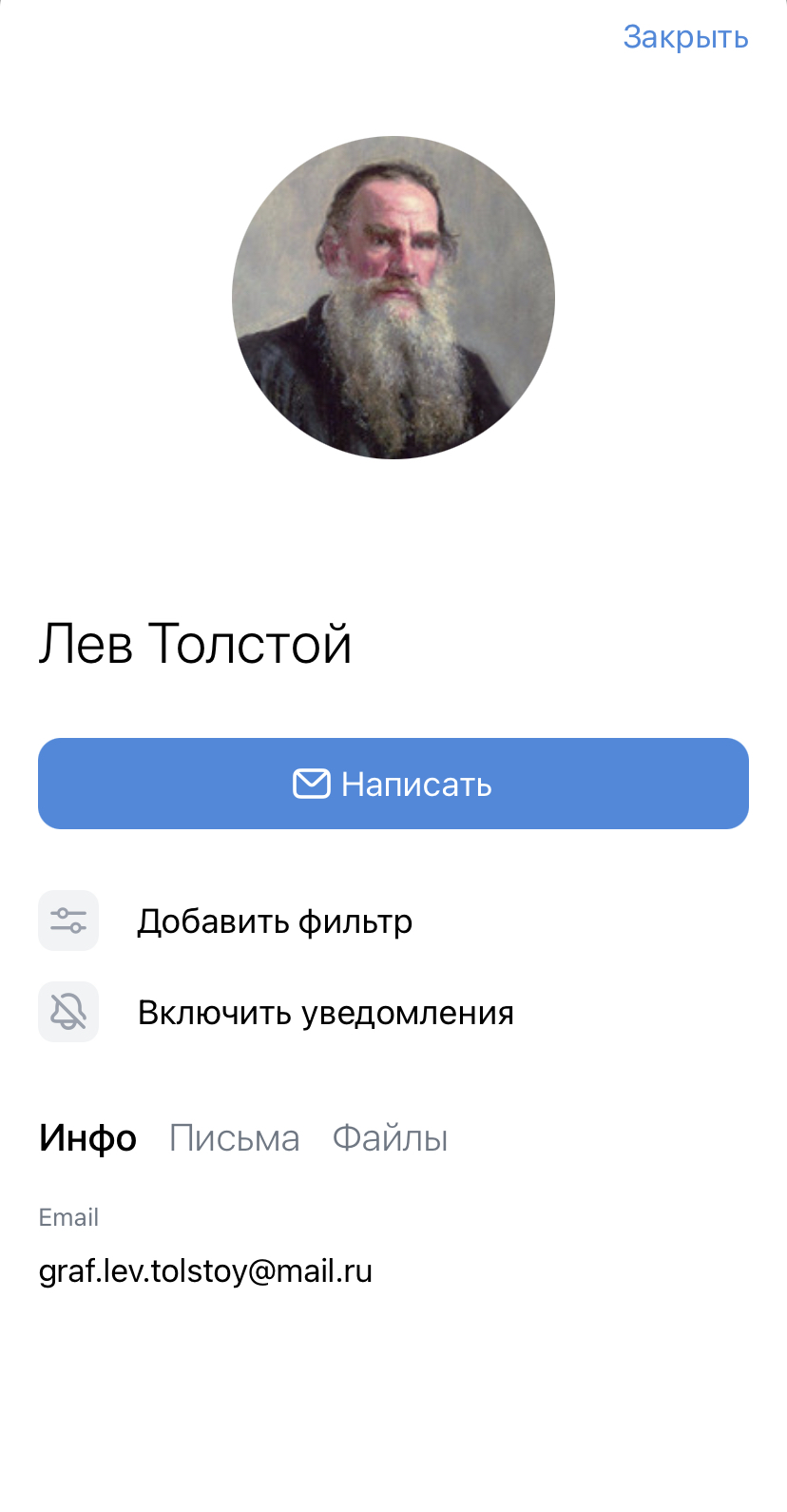This screenshot has width=787, height=1512.
Task: Close the contact card via Закрыть
Action: 685,38
